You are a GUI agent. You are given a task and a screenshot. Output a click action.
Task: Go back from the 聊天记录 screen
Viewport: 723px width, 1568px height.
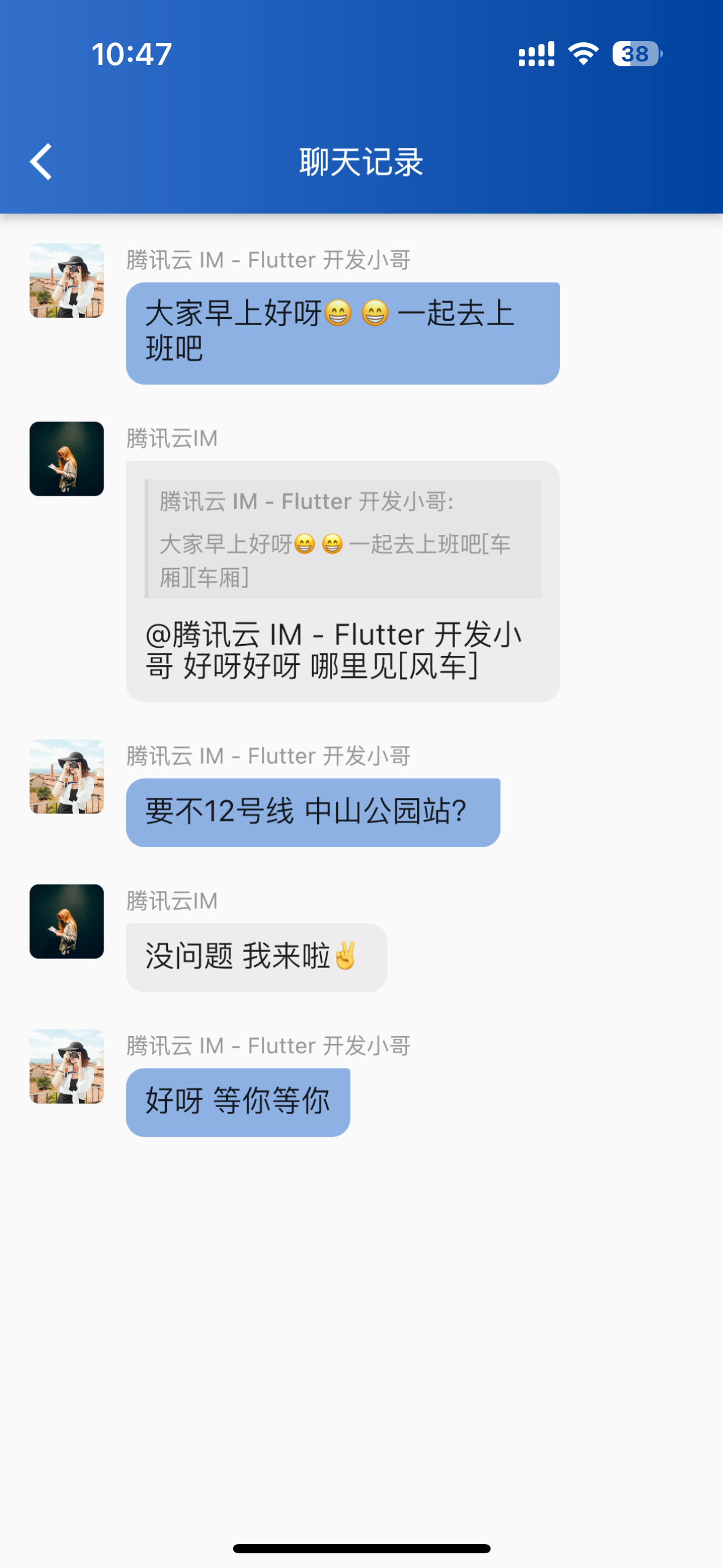[x=40, y=162]
